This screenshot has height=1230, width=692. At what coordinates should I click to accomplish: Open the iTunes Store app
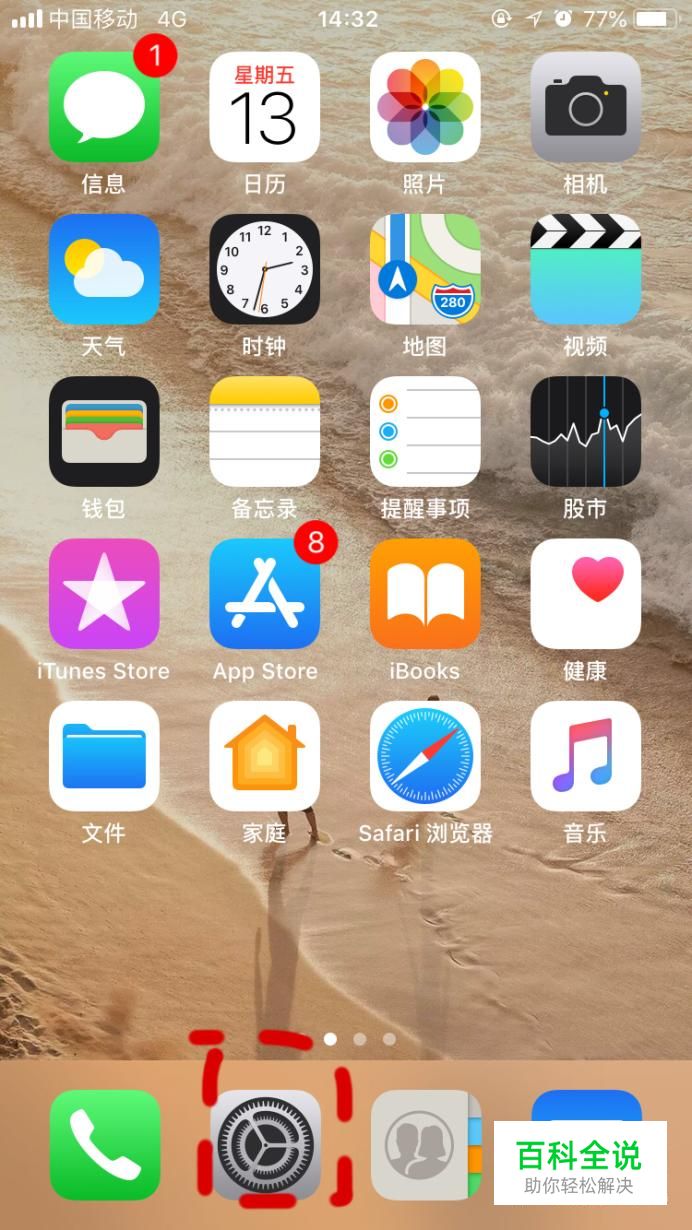(x=104, y=594)
